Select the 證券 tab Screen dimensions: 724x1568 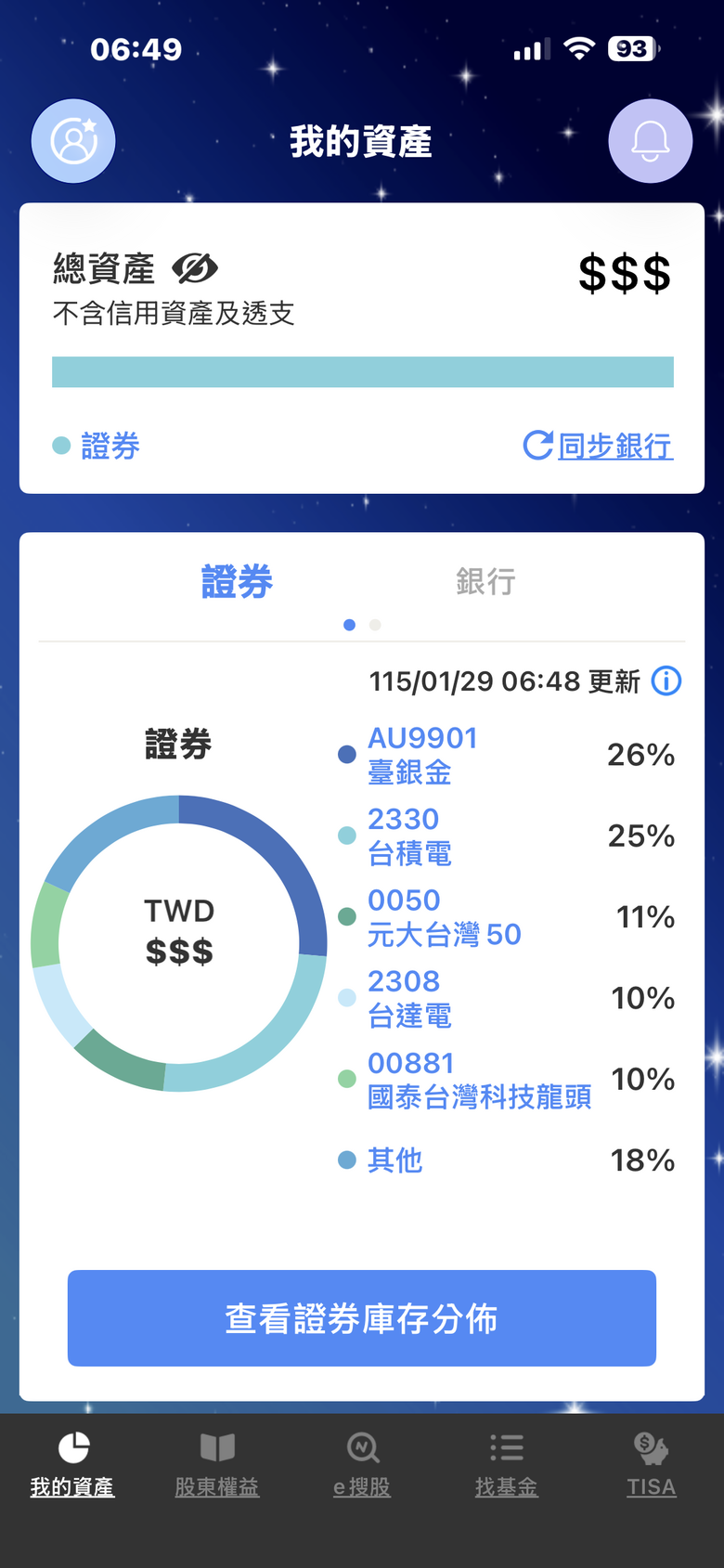pos(237,582)
